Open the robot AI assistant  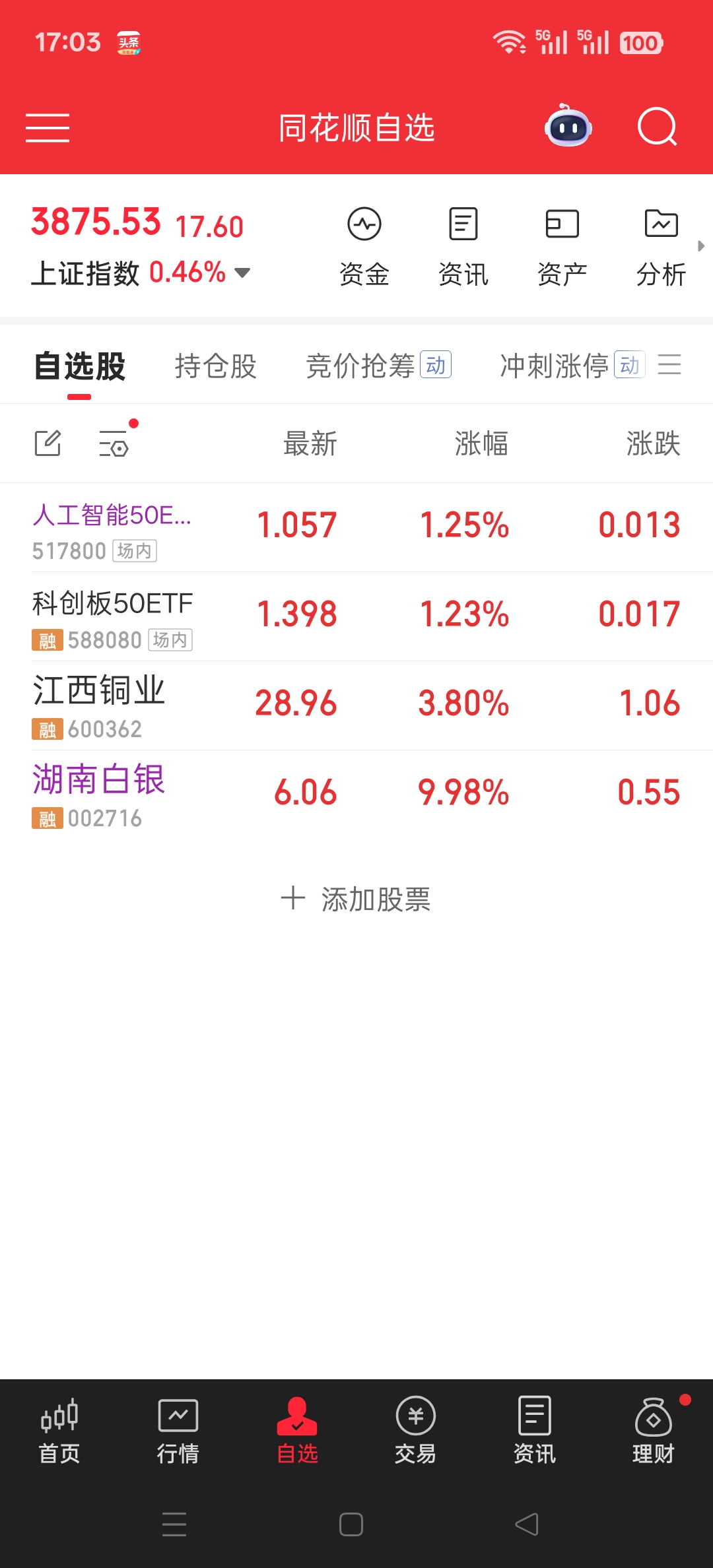568,126
